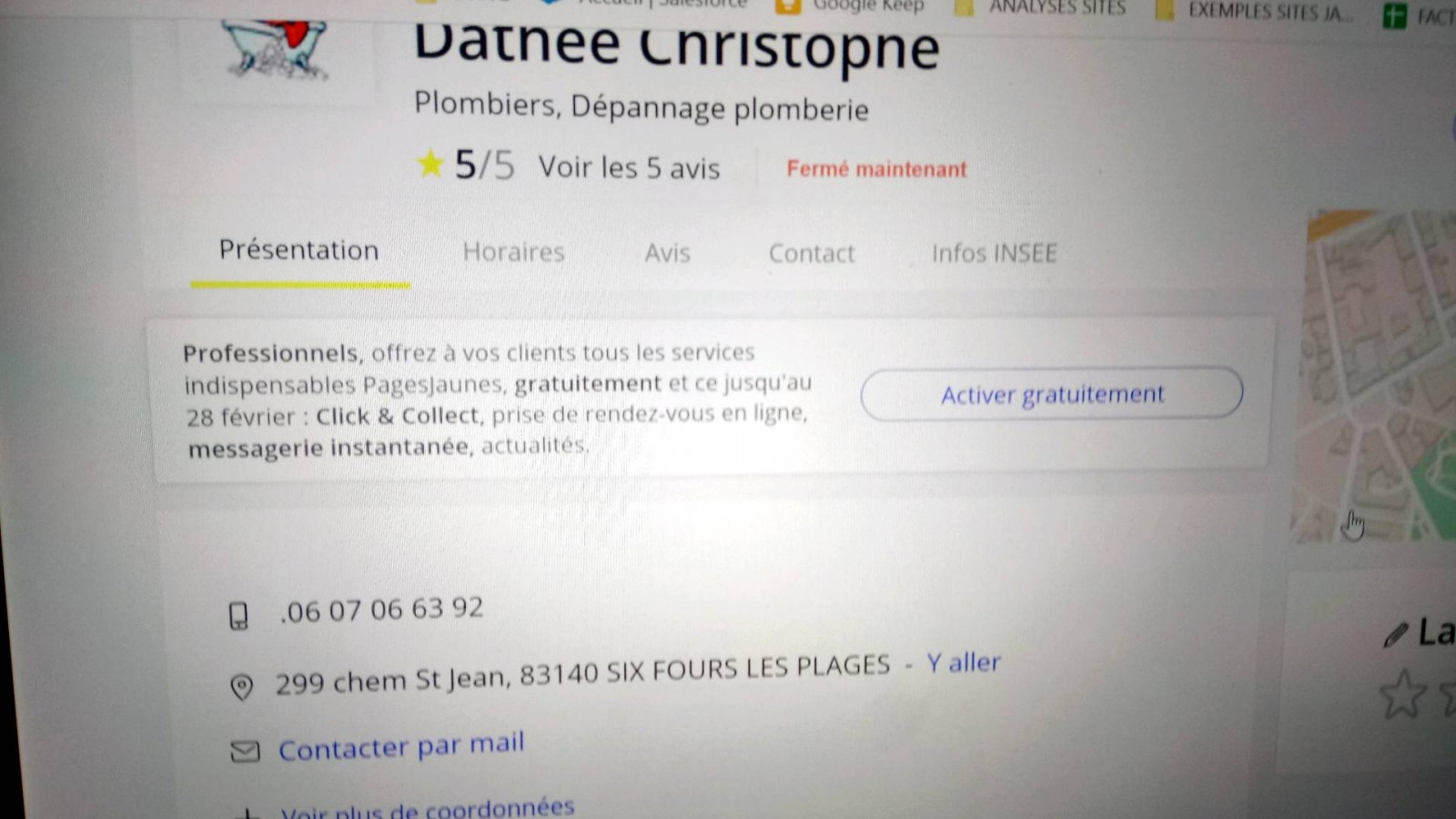Call the phone number 06 07 06 63 92
This screenshot has height=819, width=1456.
[x=382, y=610]
